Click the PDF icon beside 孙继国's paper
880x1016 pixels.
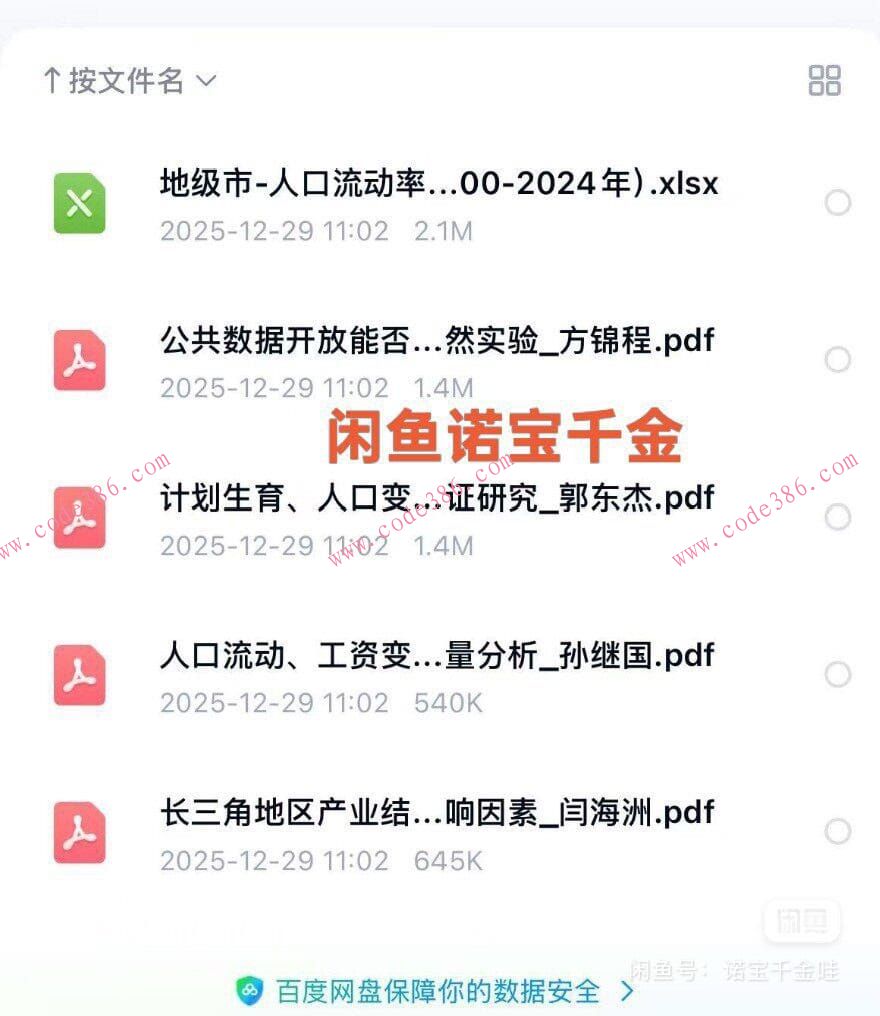[79, 675]
